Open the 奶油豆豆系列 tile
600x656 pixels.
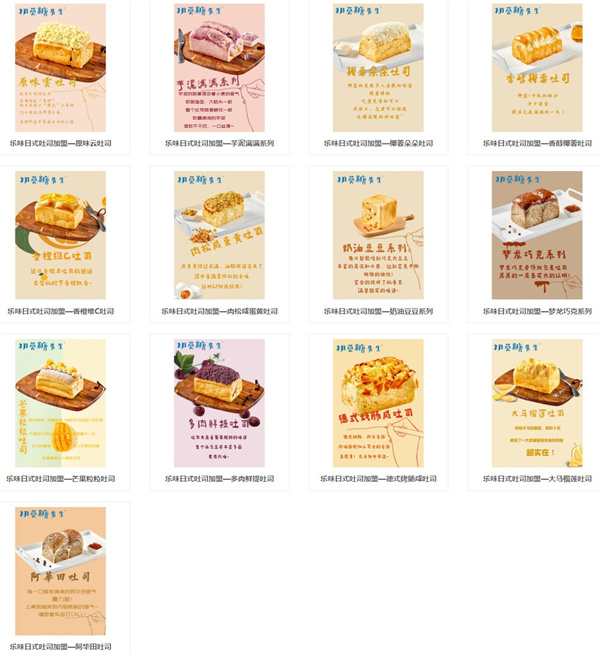[378, 235]
